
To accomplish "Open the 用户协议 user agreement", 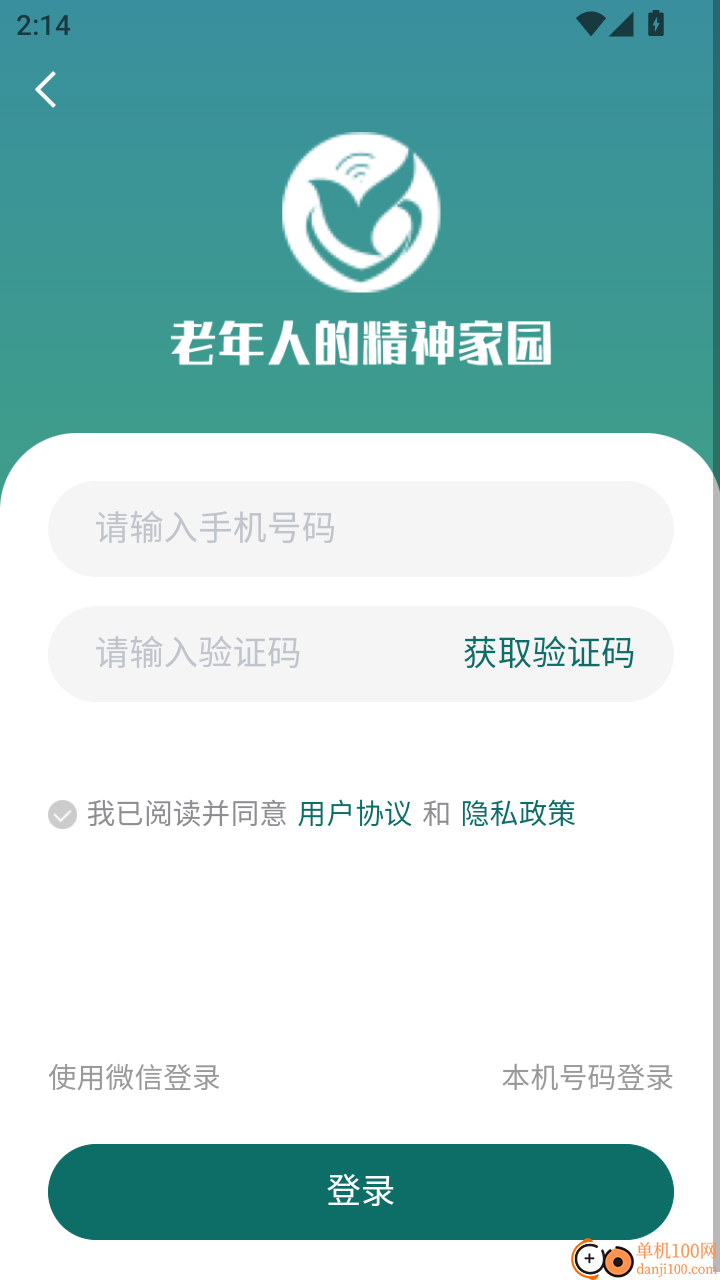I will 355,815.
